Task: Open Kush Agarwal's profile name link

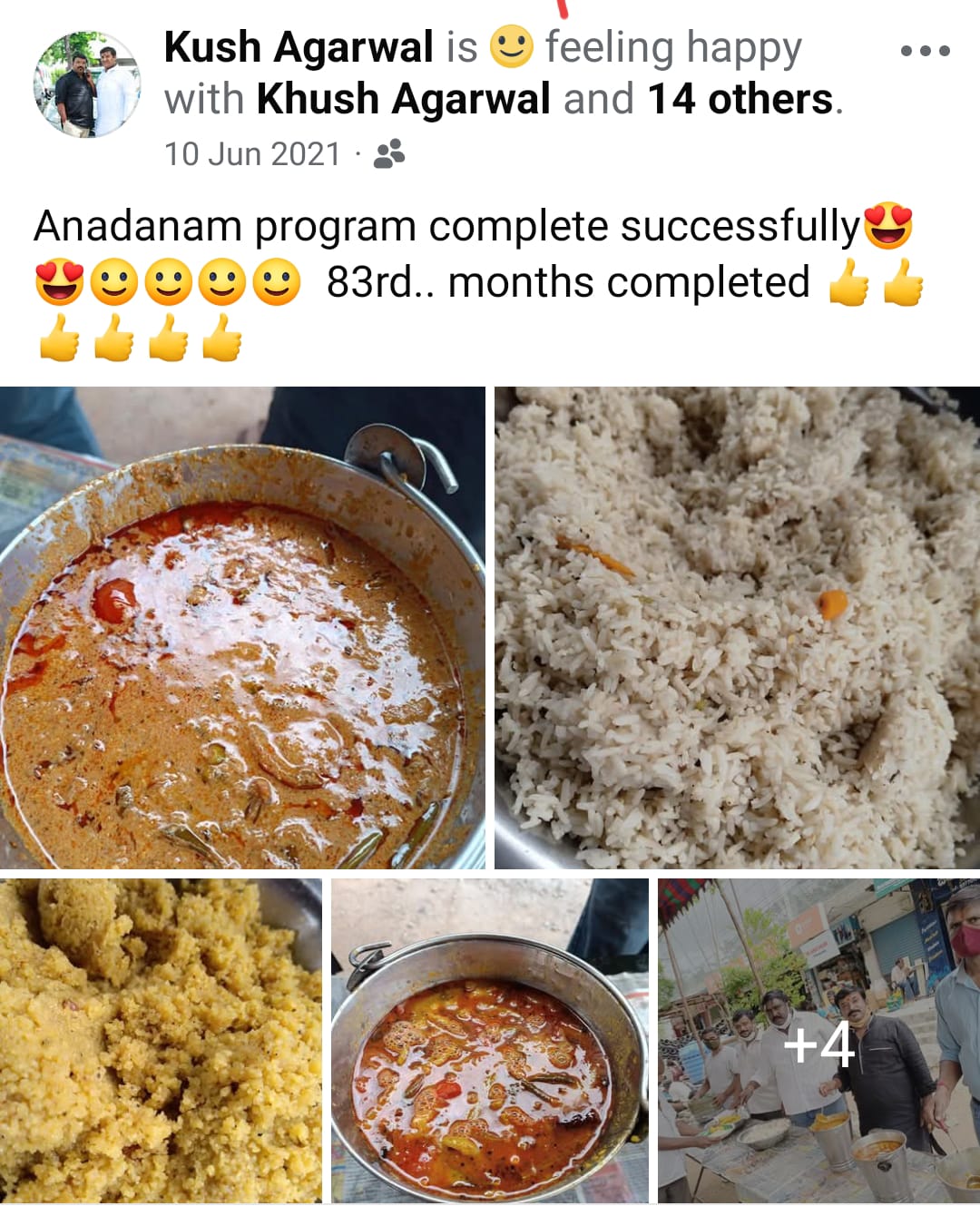Action: pos(299,47)
